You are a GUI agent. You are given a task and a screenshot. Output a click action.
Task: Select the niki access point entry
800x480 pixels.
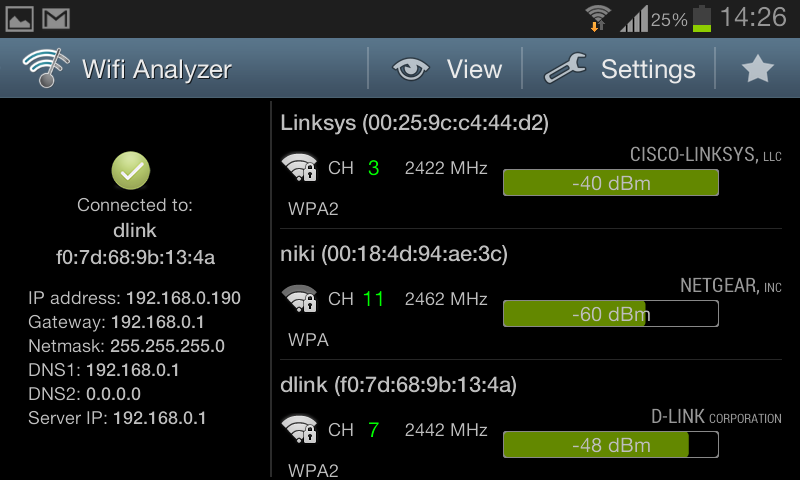(530, 297)
